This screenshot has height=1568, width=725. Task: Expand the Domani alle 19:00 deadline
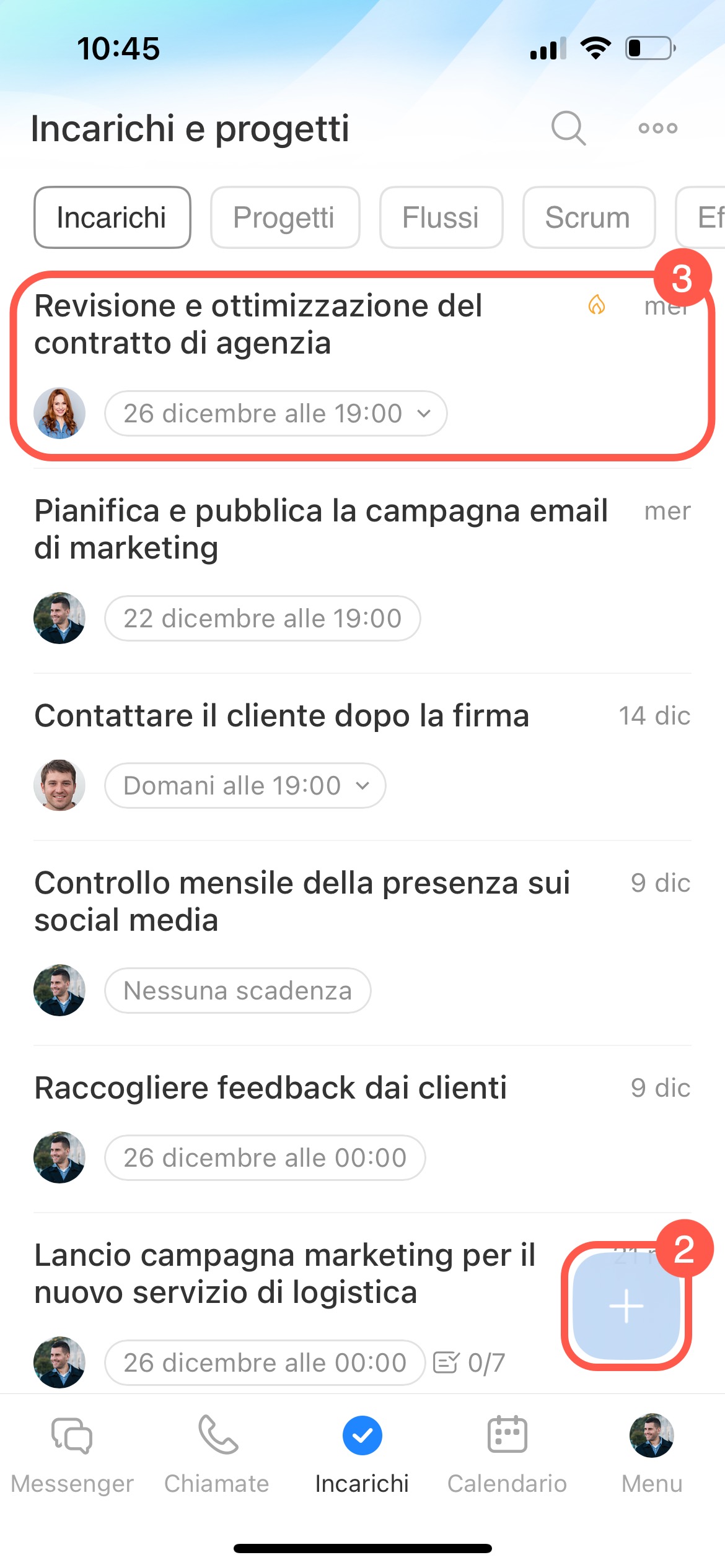click(245, 785)
